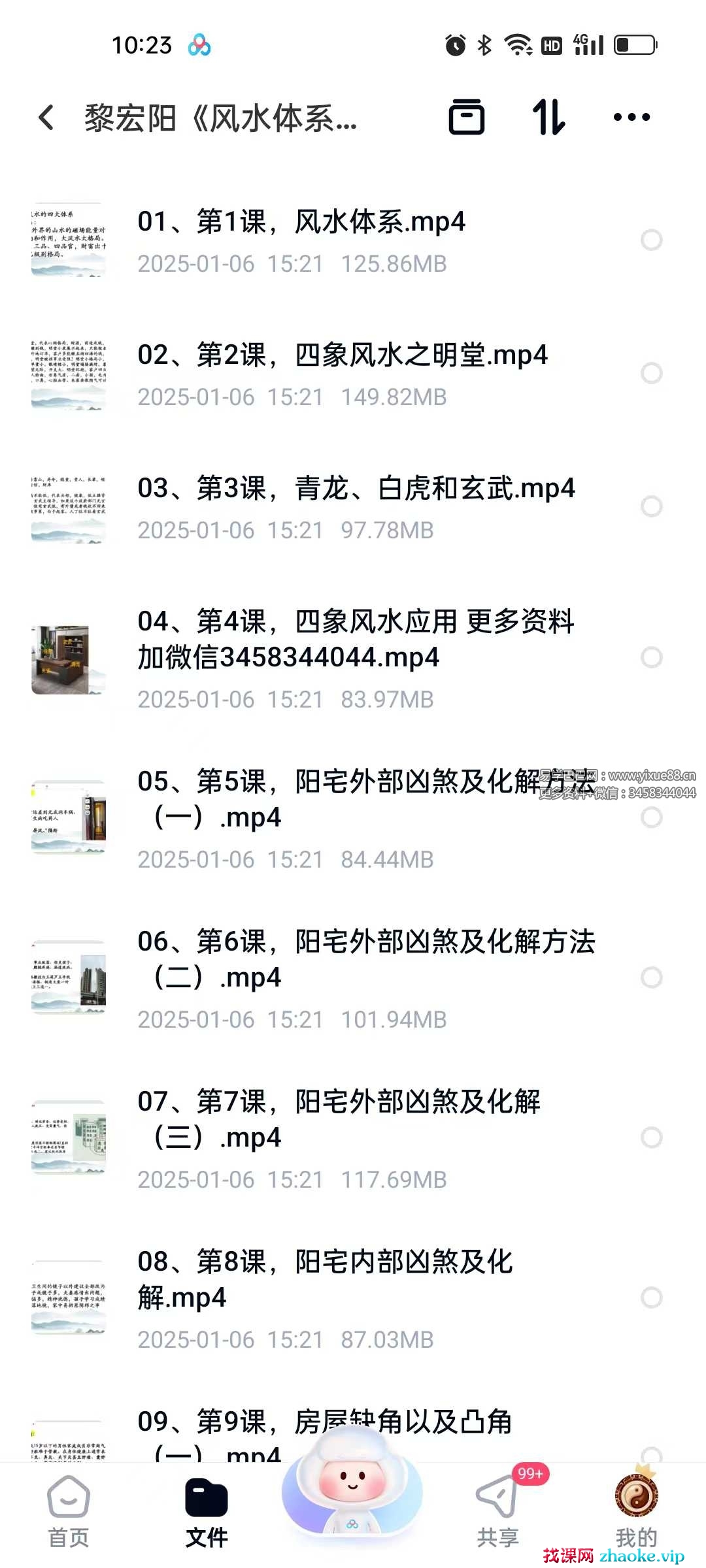Check the circle for 06 化解方法（二）
The image size is (706, 1568).
point(651,977)
